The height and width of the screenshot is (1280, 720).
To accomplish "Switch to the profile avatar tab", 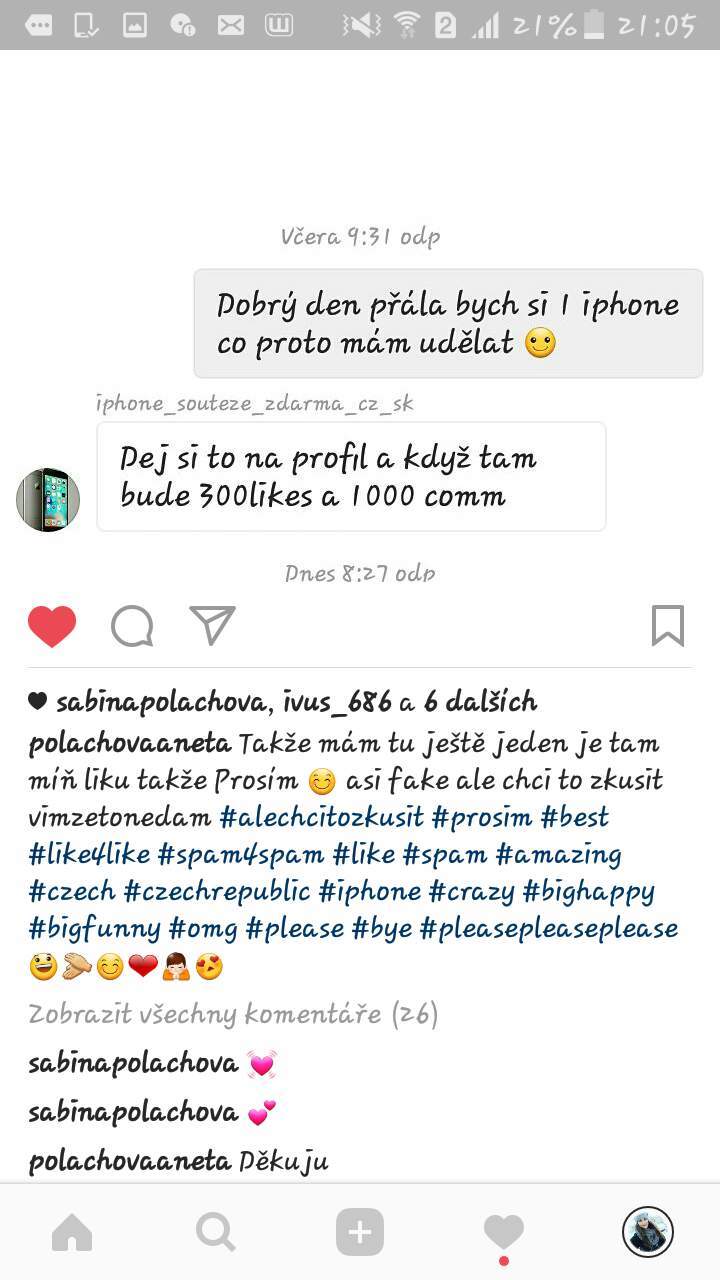I will (x=648, y=1232).
